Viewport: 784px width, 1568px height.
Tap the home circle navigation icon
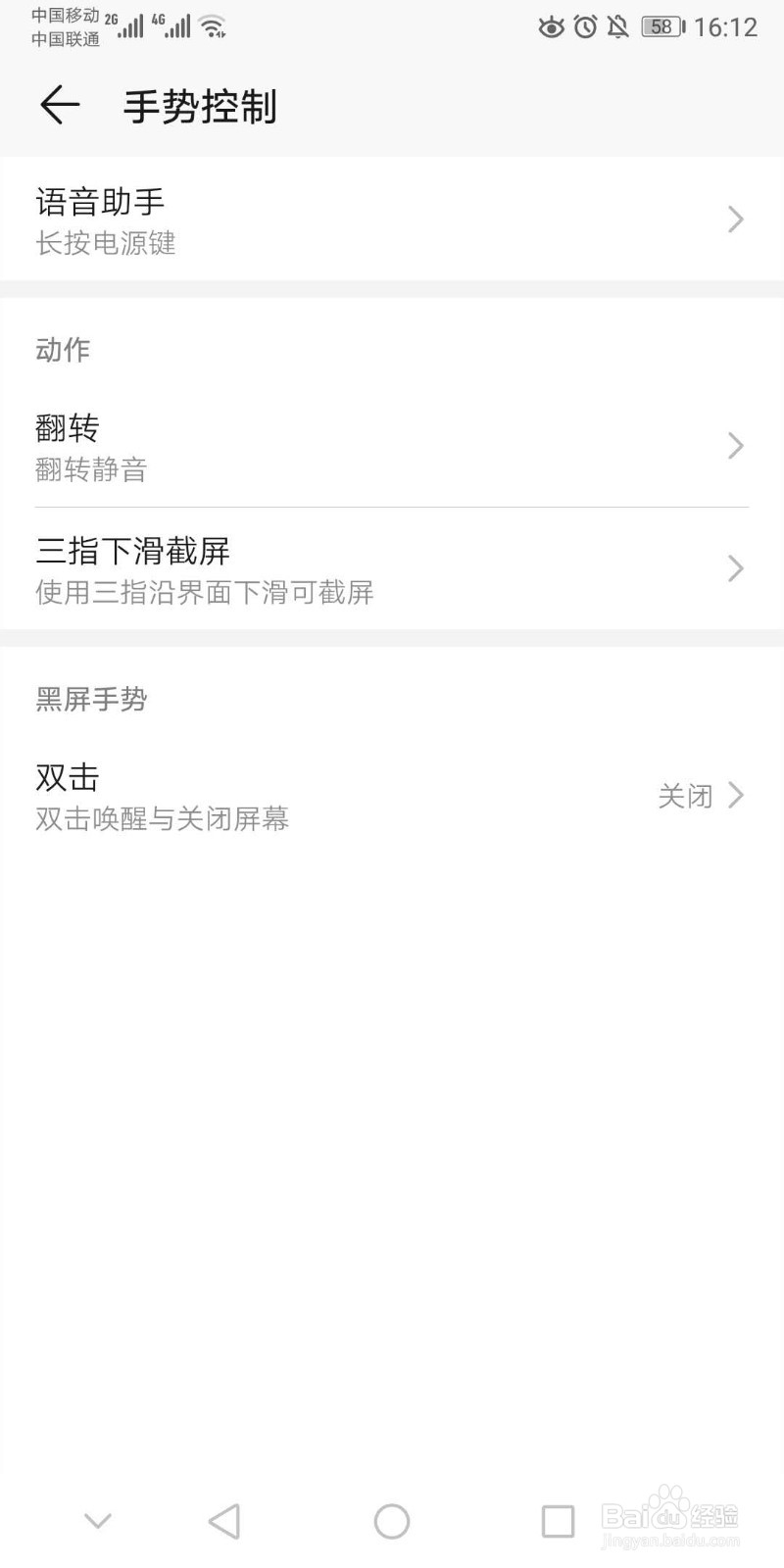pos(391,1521)
